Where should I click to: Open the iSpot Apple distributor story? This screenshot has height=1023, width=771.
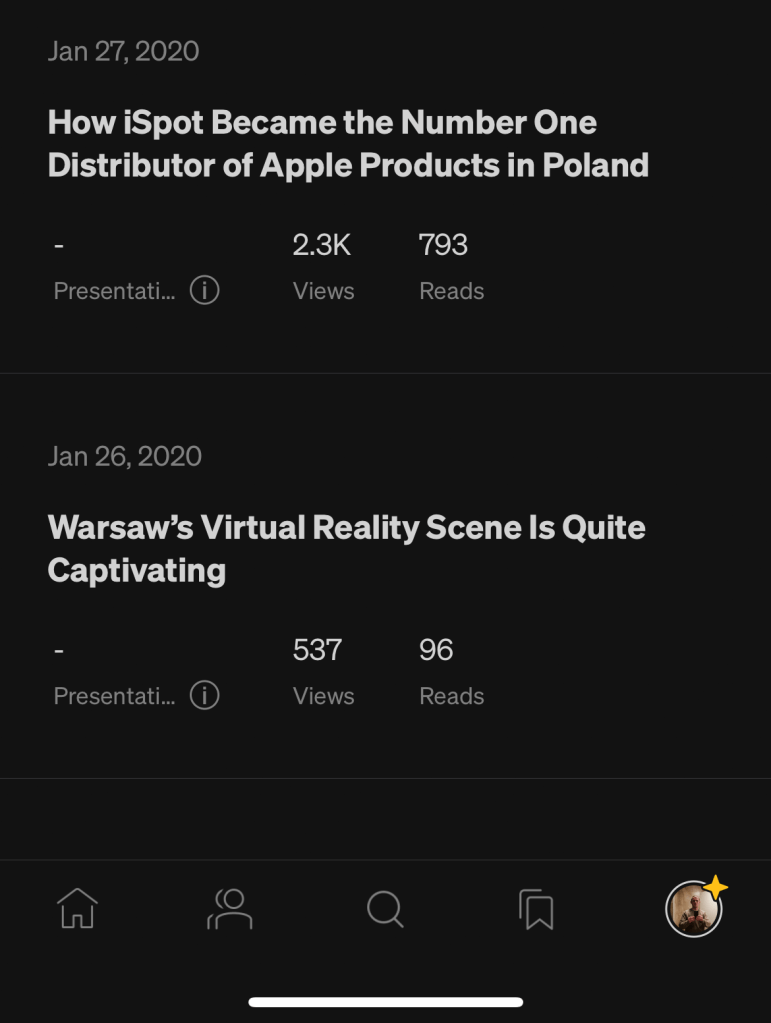pos(348,144)
